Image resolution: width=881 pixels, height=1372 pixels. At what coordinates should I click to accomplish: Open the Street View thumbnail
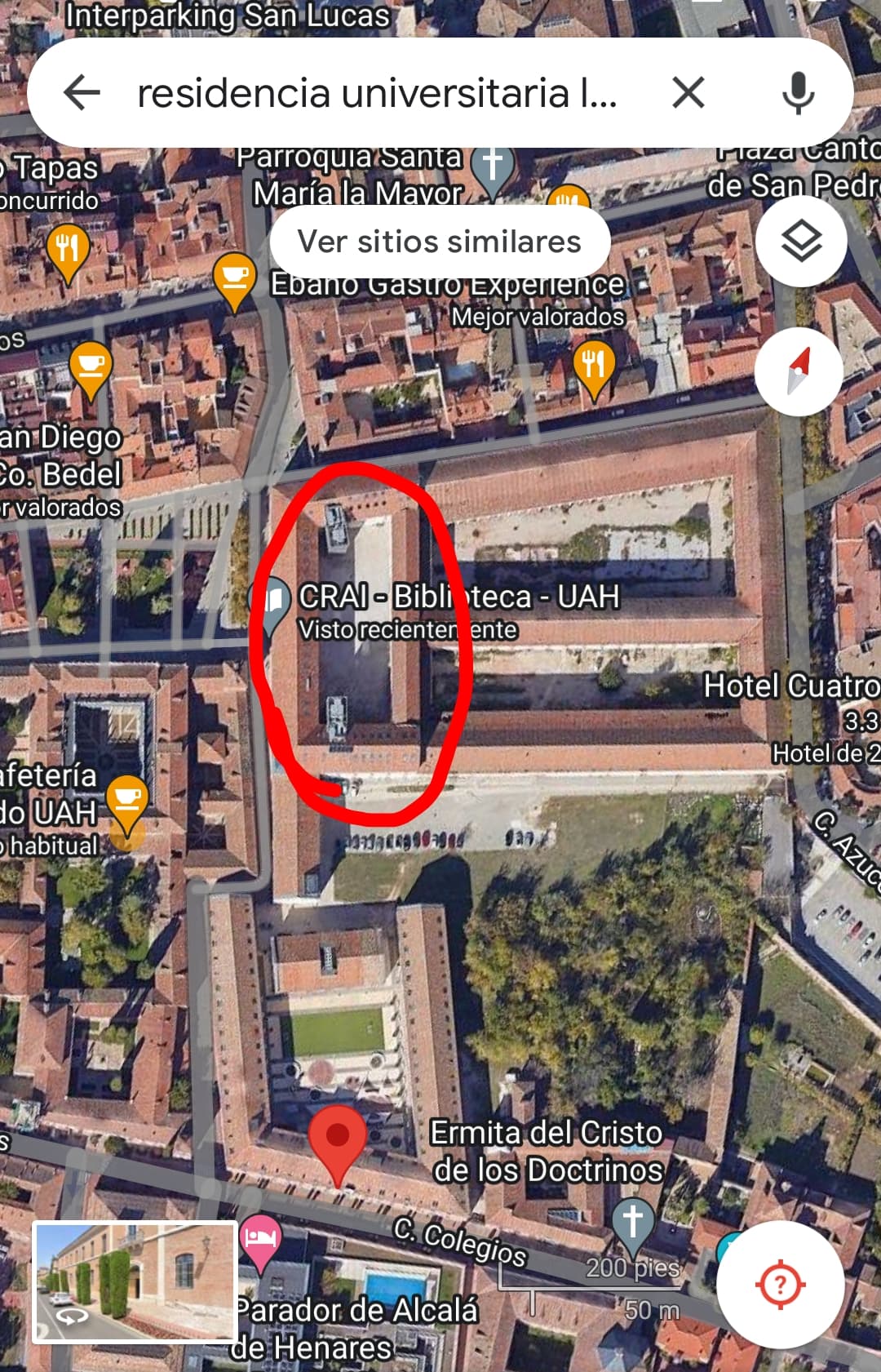pyautogui.click(x=135, y=1282)
